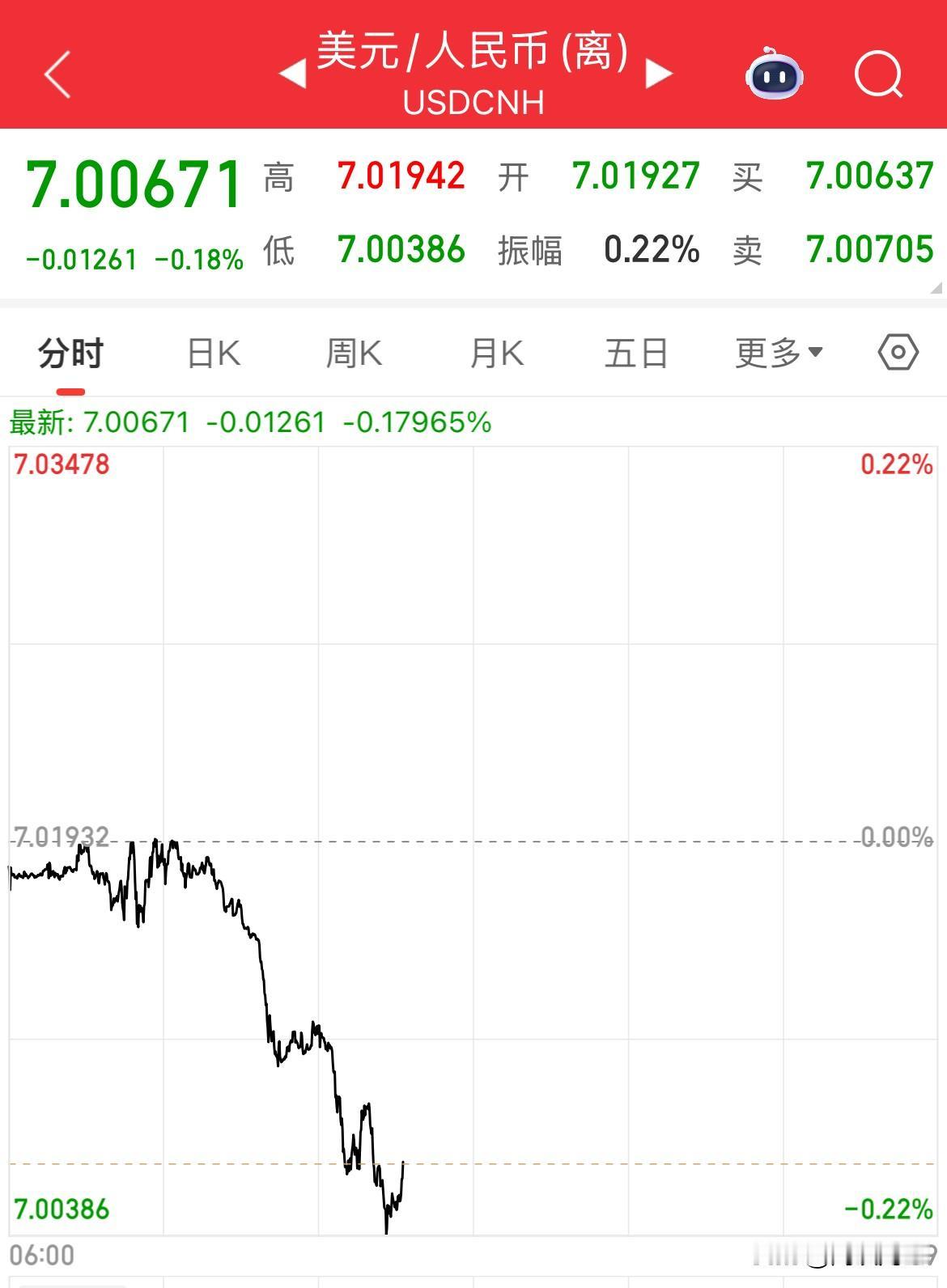Switch to next instrument with right arrow

657,73
